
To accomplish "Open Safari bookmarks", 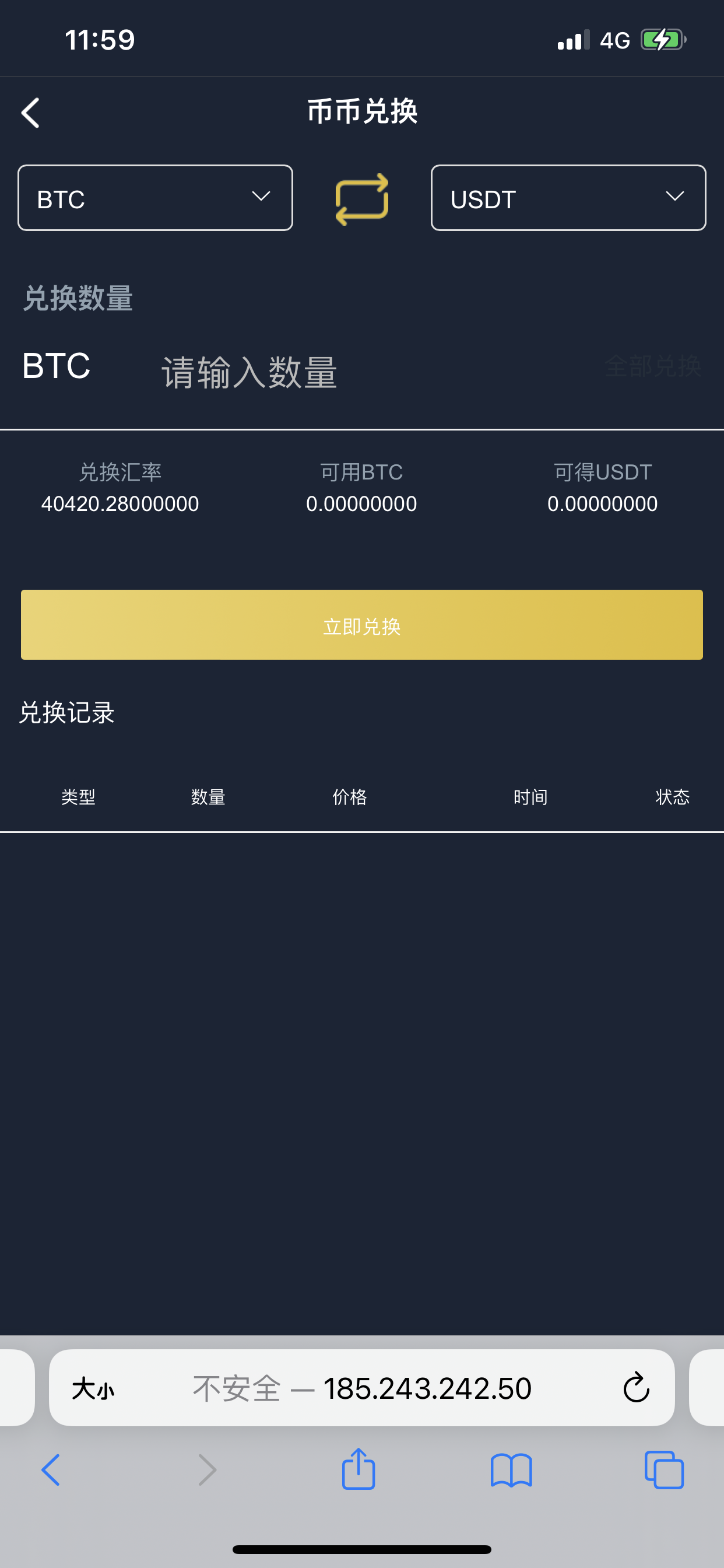I will pyautogui.click(x=511, y=1471).
